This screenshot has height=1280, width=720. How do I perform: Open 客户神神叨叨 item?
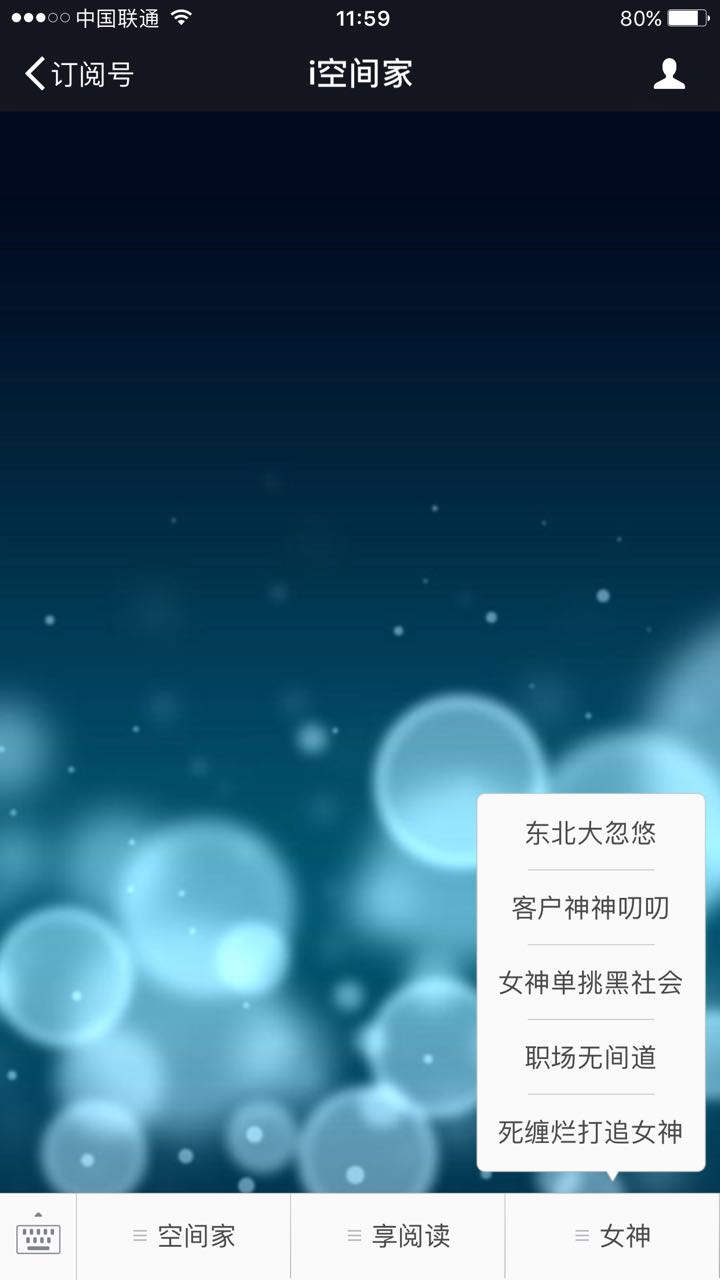click(590, 908)
